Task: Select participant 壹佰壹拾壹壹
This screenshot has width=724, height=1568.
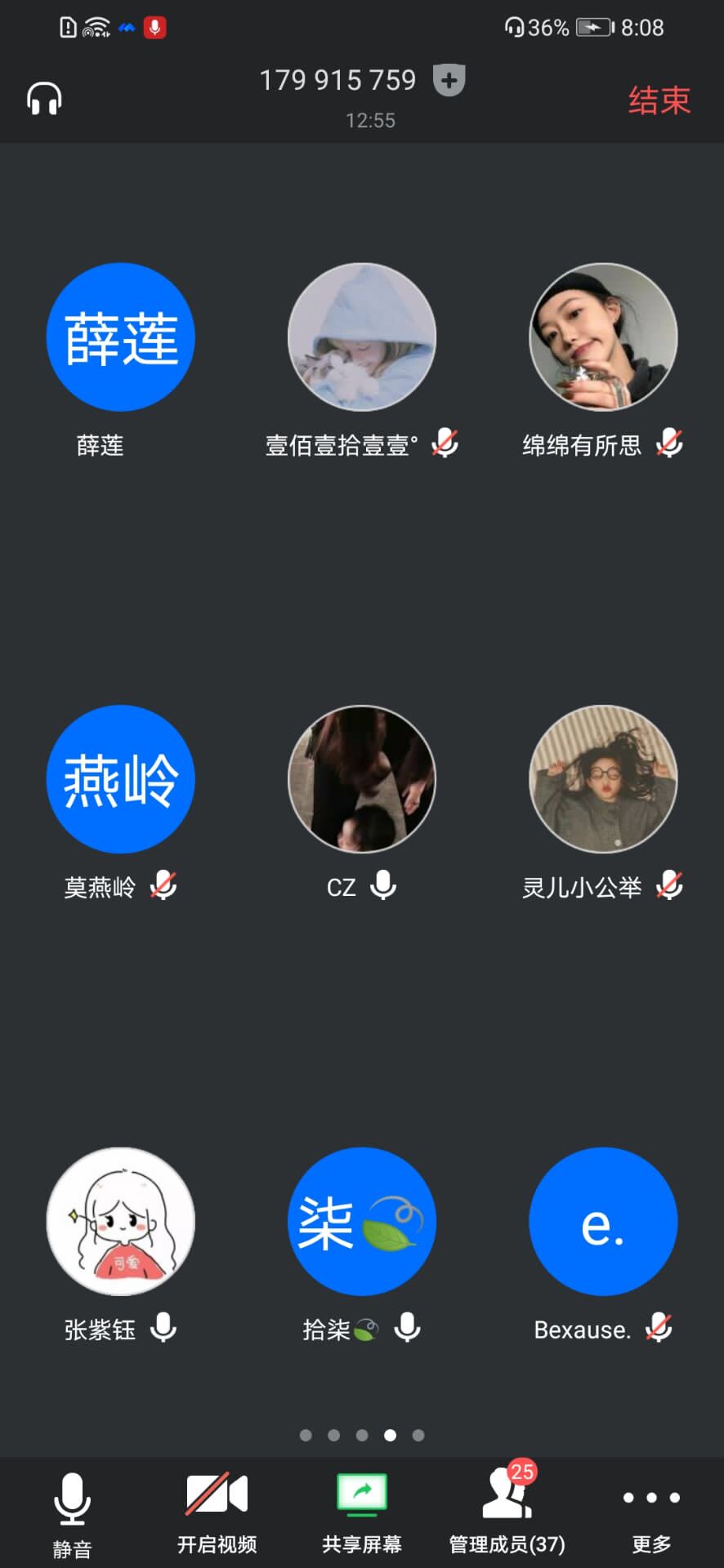Action: tap(362, 337)
